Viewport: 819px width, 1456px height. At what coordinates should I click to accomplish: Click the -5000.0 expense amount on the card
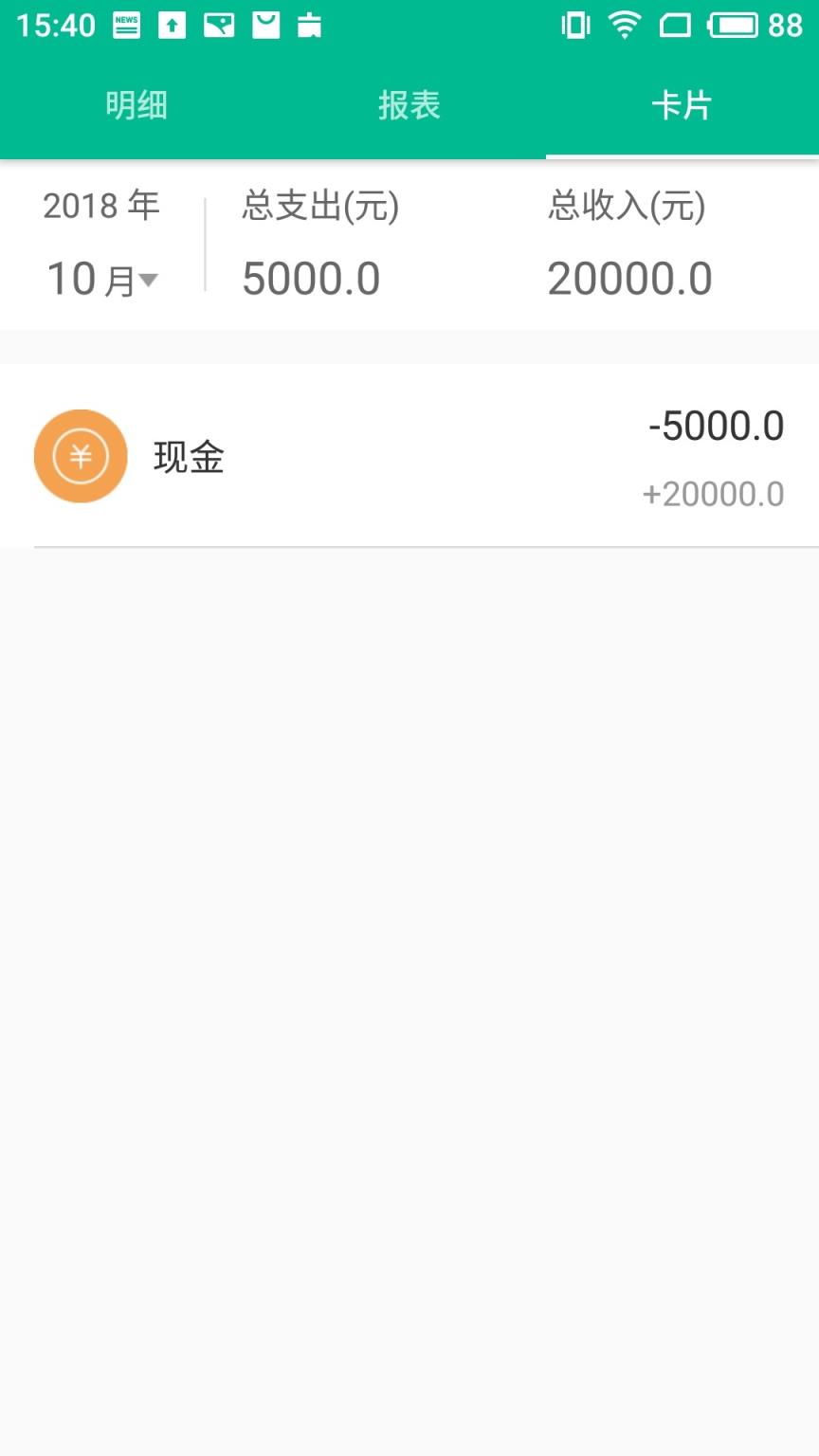click(x=717, y=426)
